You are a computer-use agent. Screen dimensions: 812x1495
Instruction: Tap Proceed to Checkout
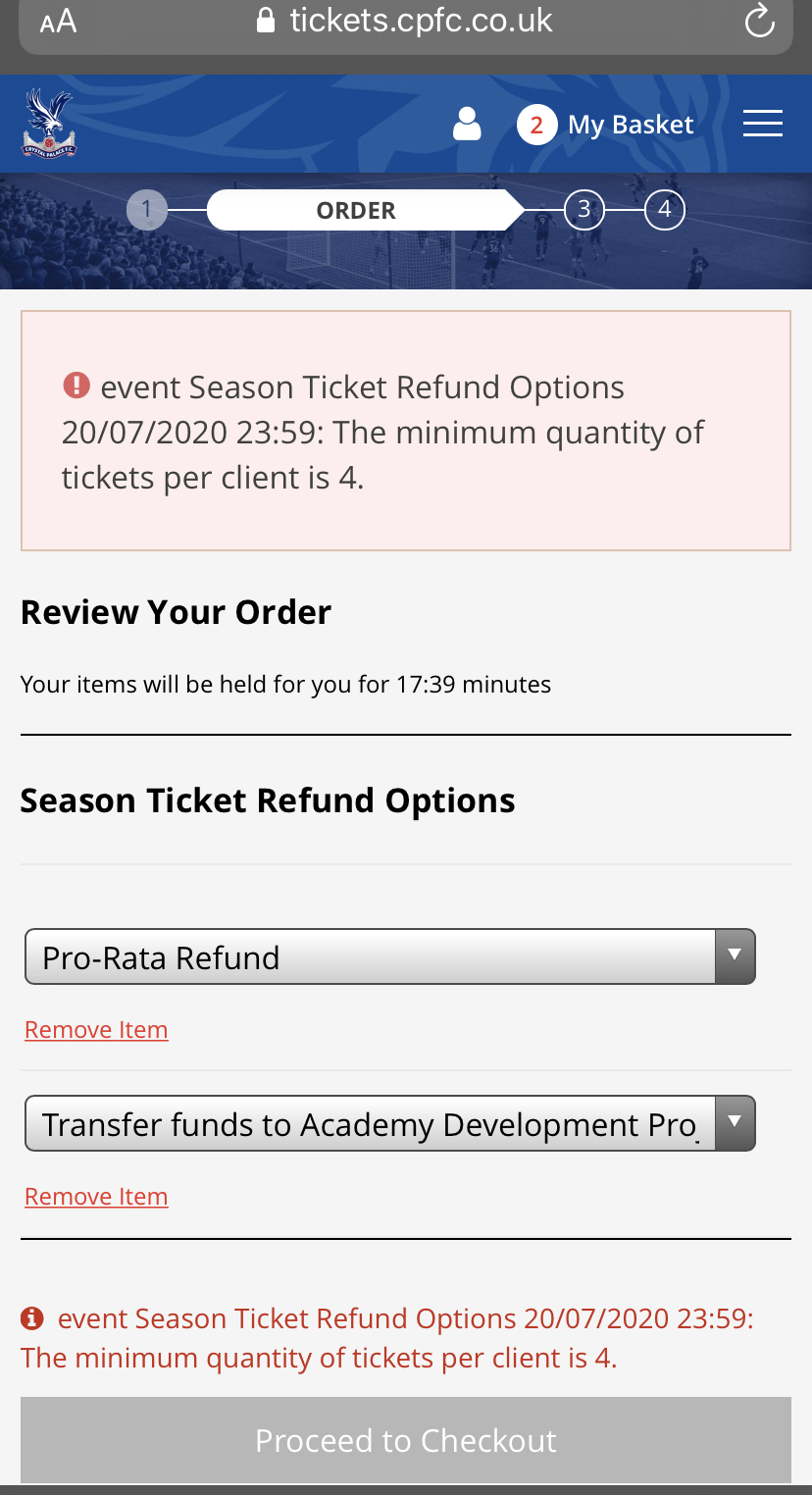point(405,1440)
